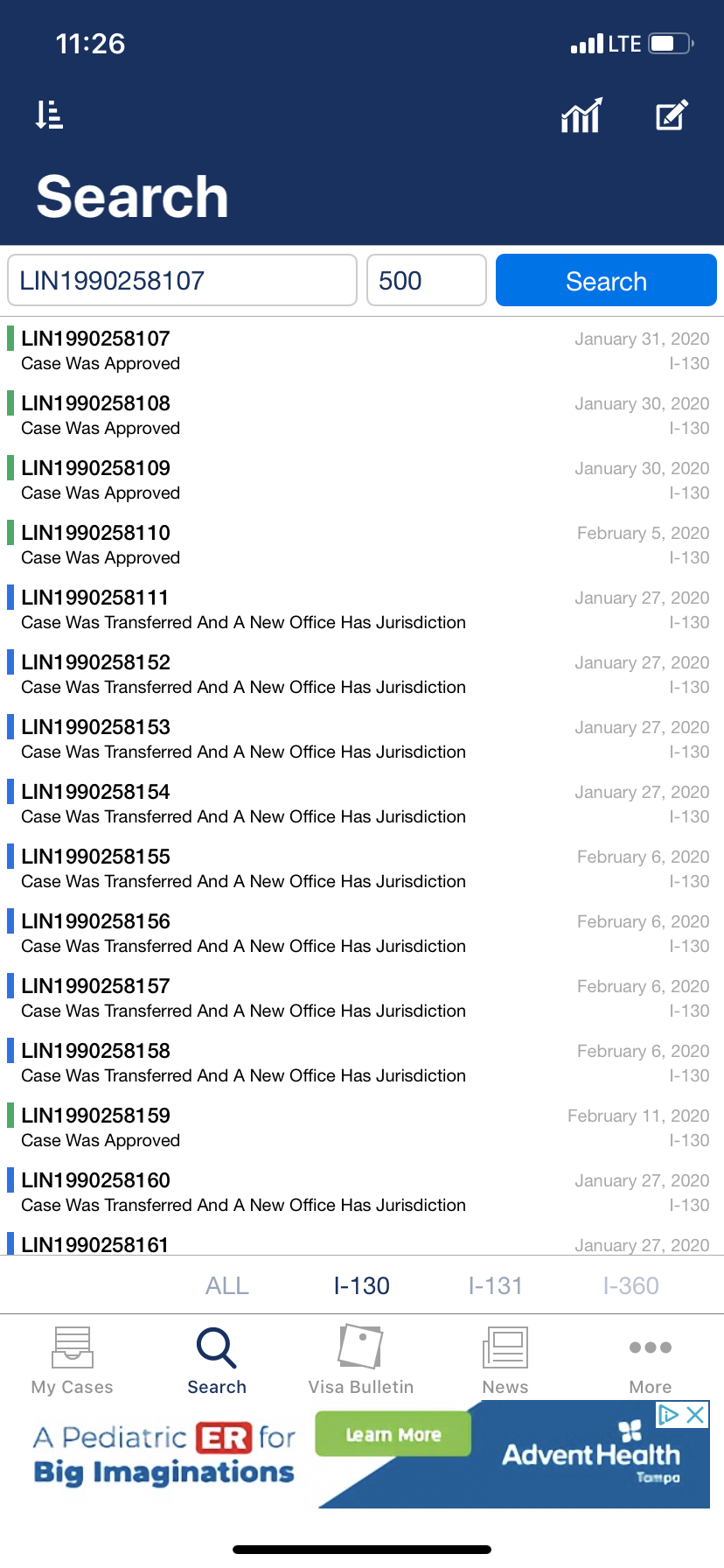Open the More tab
This screenshot has width=724, height=1568.
coord(651,1359)
